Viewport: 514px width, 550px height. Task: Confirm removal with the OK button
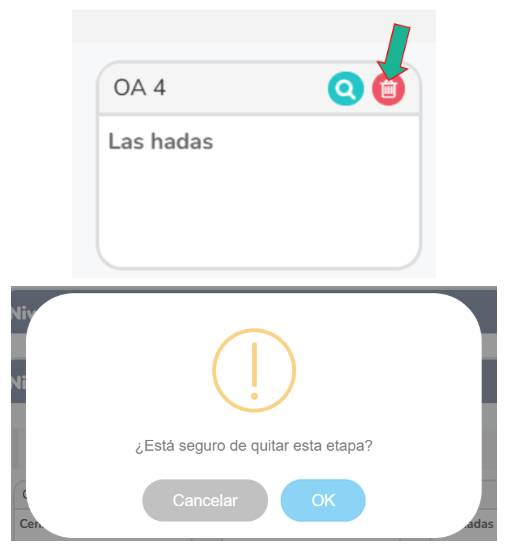tap(323, 500)
